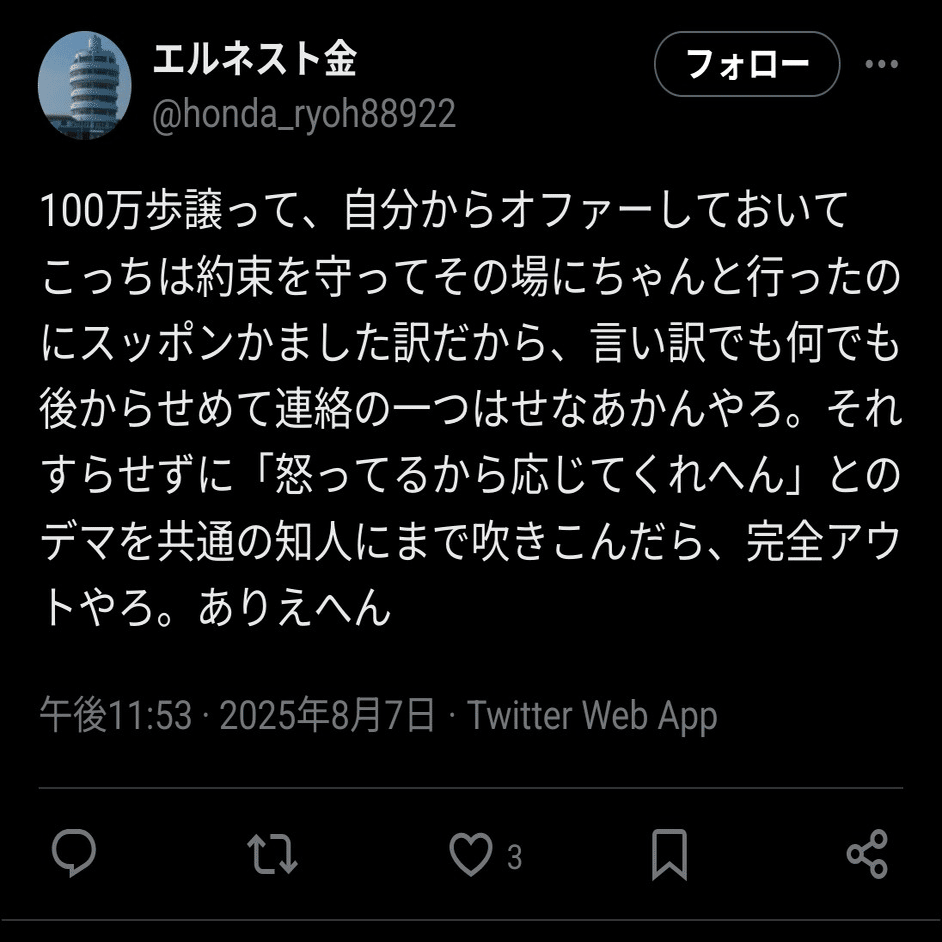Follow エルネスト金 with the フォロー button

tap(746, 64)
